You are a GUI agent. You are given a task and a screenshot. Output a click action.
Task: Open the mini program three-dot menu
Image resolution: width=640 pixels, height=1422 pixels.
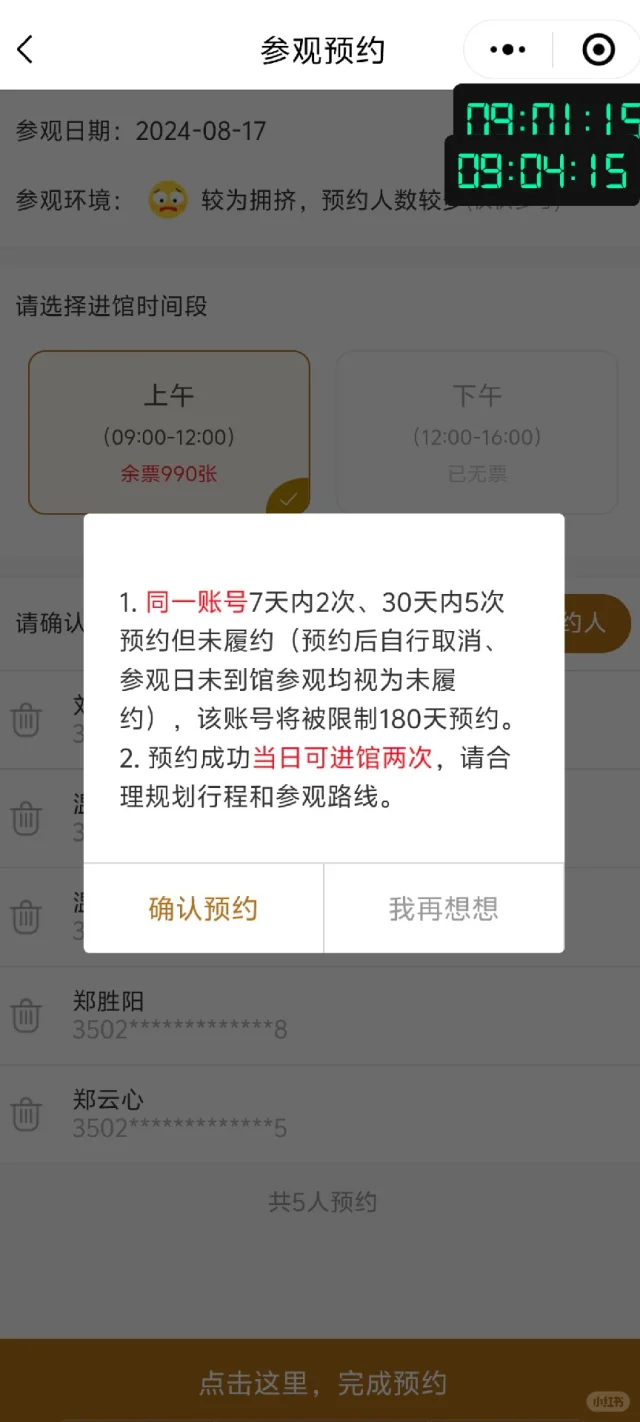pos(508,49)
